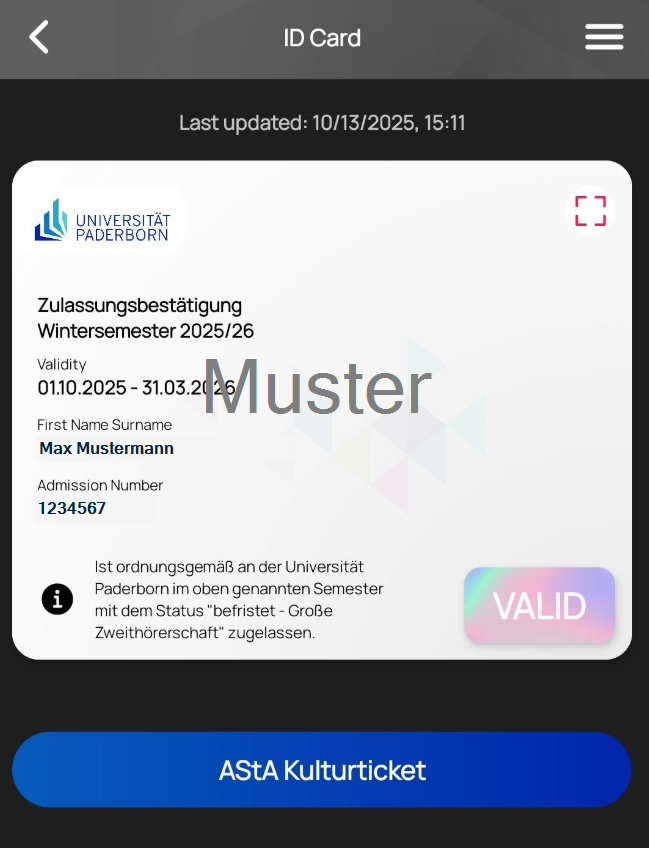Tap the info icon on the card
This screenshot has height=848, width=649.
[x=58, y=599]
